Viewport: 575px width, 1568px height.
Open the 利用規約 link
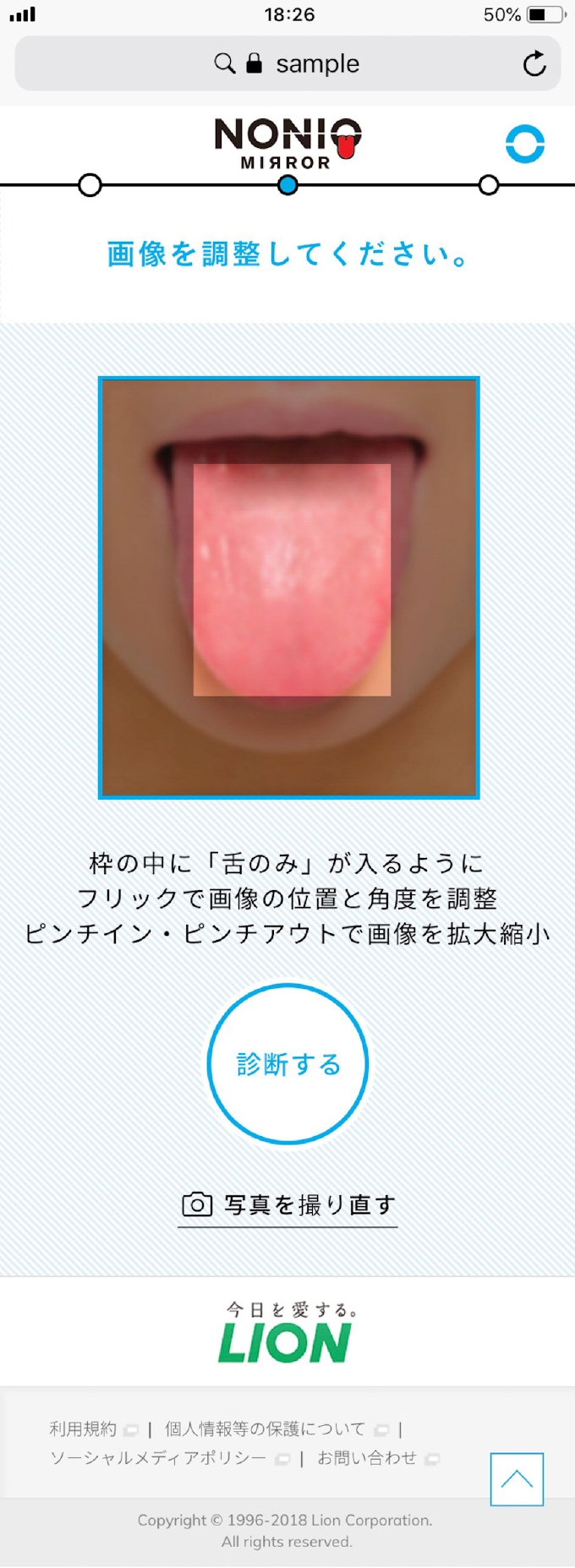pos(84,1429)
